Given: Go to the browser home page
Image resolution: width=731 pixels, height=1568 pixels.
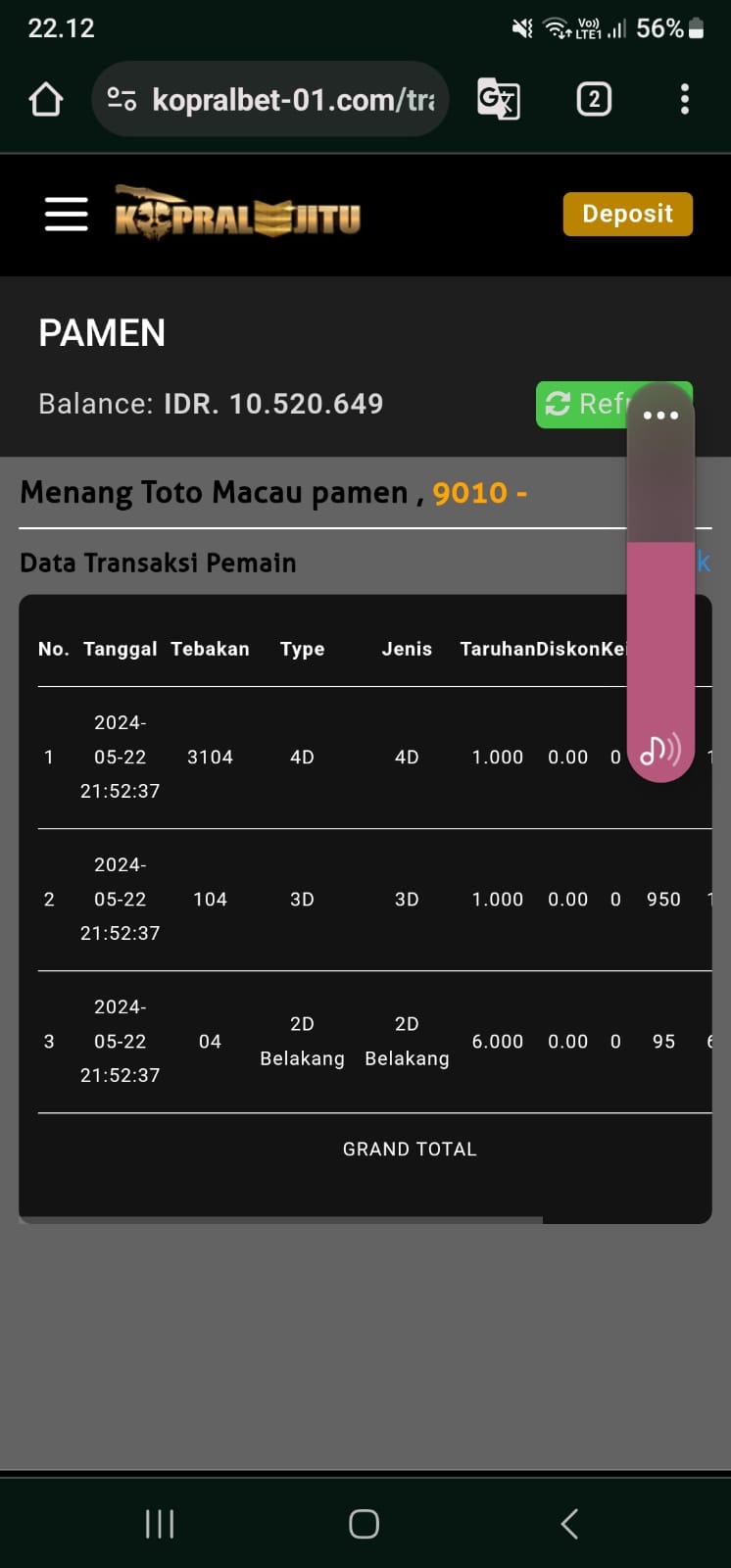Looking at the screenshot, I should 46,99.
